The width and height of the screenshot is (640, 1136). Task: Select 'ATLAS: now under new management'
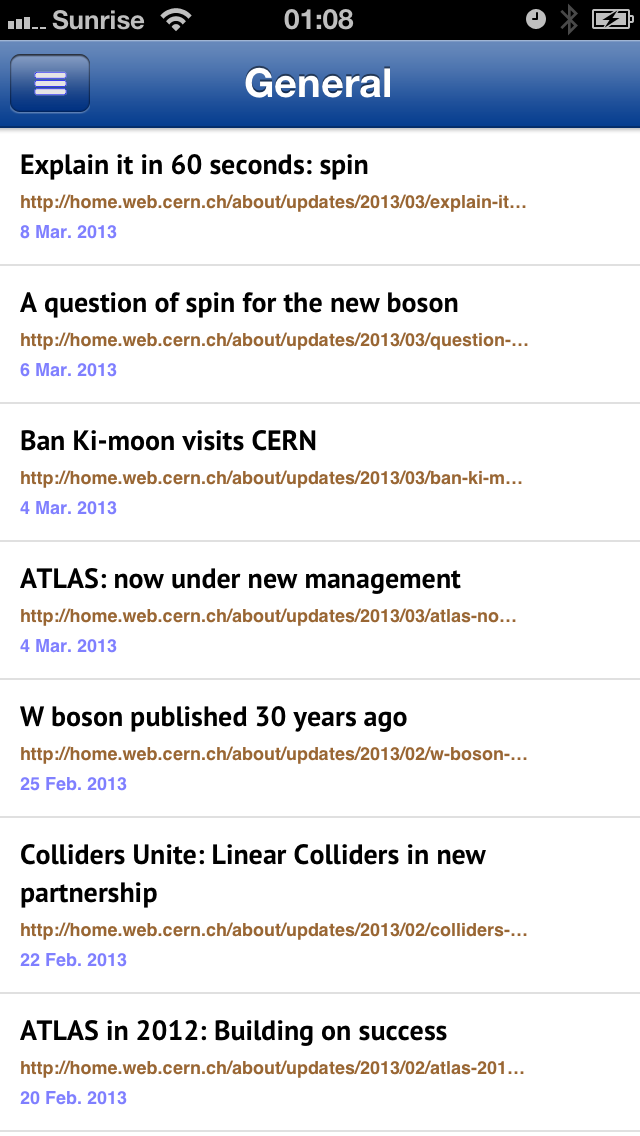pyautogui.click(x=320, y=611)
